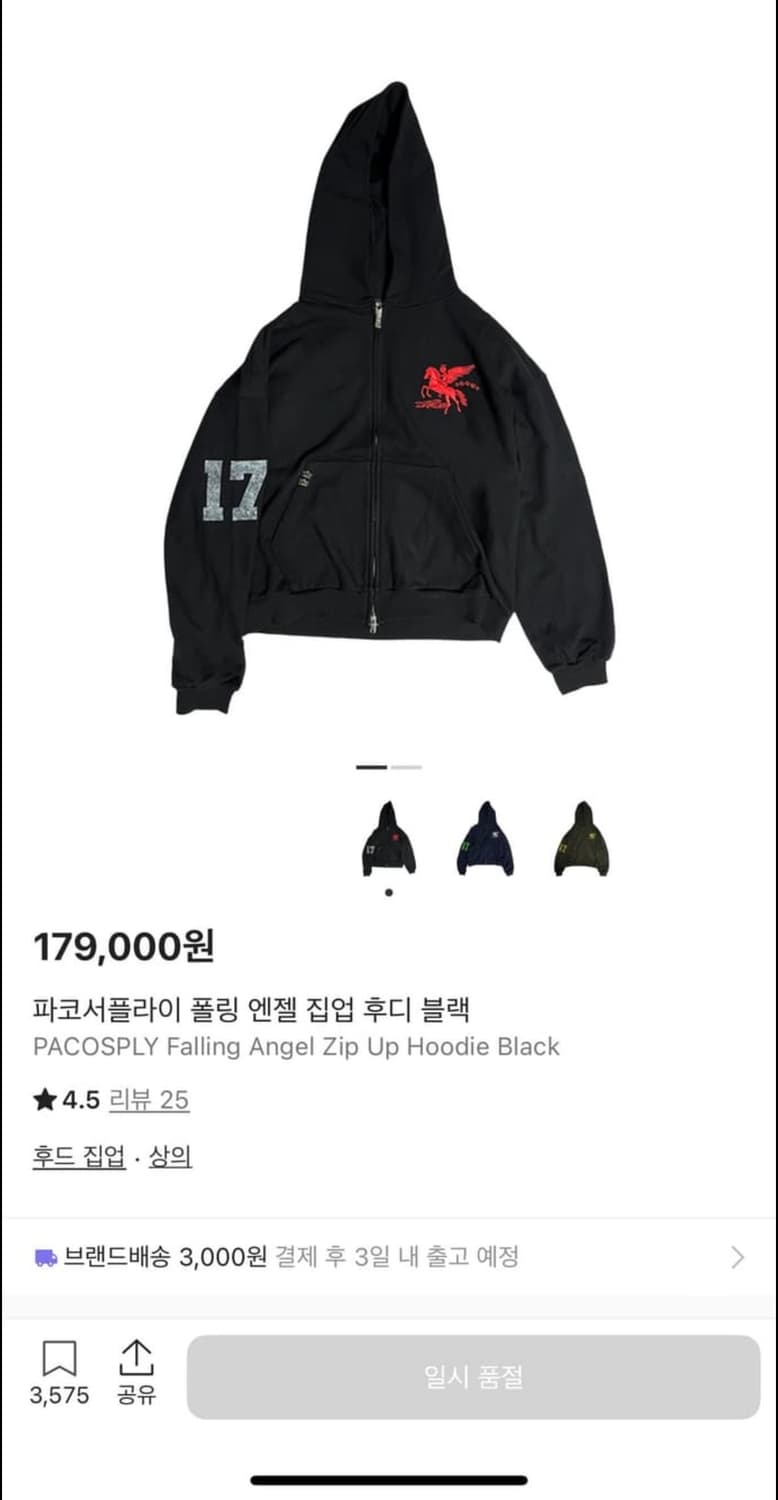This screenshot has width=778, height=1500.
Task: Click the active image pagination bar
Action: [x=372, y=766]
